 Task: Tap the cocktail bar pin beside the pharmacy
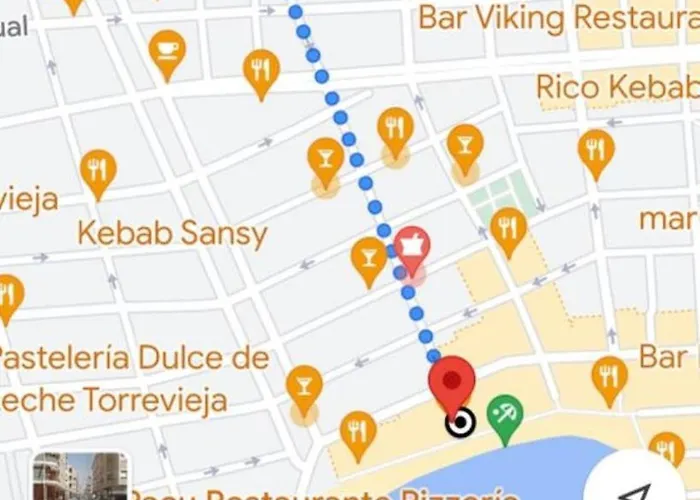pos(369,258)
